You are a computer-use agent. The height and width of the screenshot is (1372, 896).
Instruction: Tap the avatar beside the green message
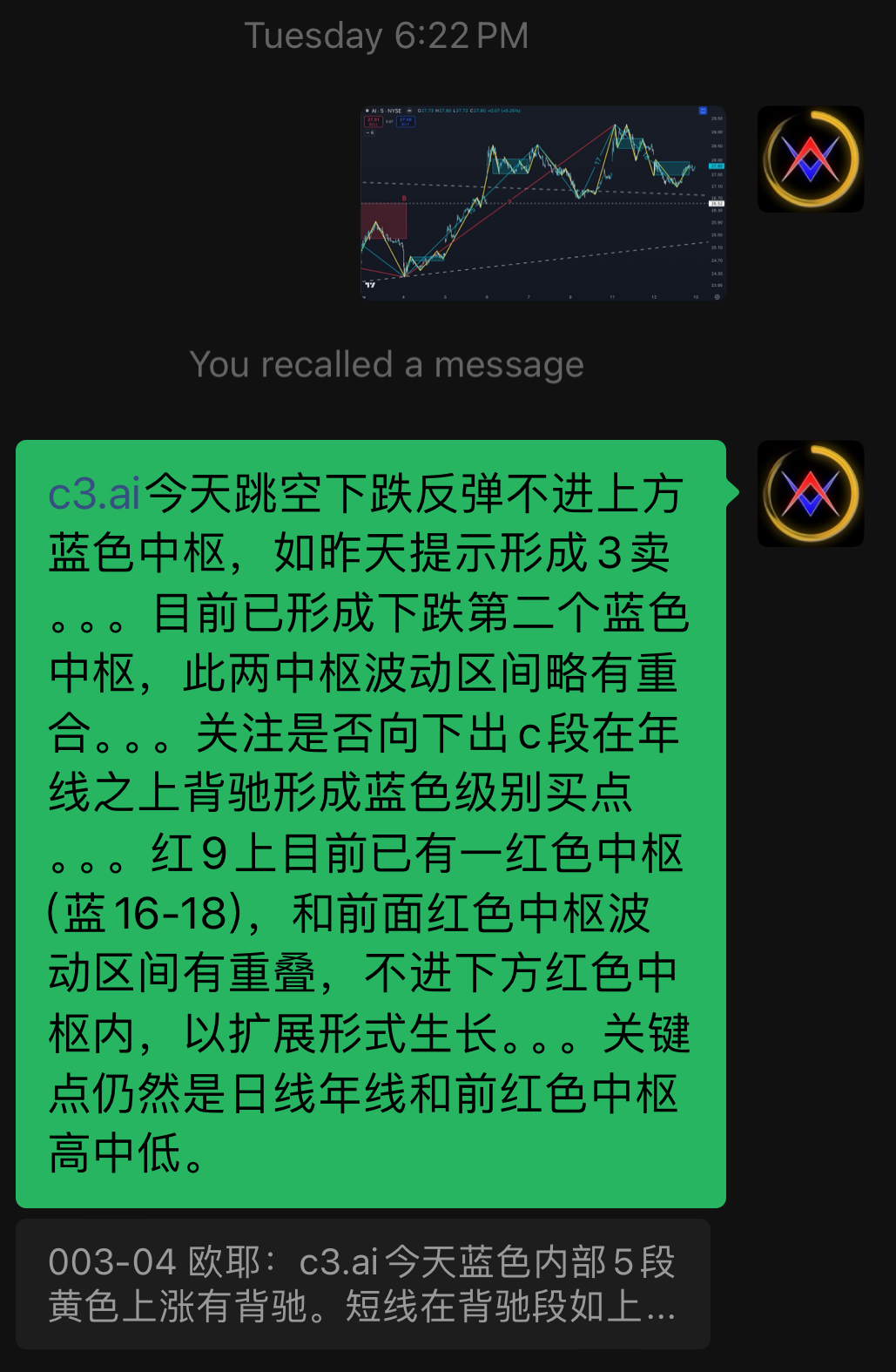pyautogui.click(x=810, y=494)
